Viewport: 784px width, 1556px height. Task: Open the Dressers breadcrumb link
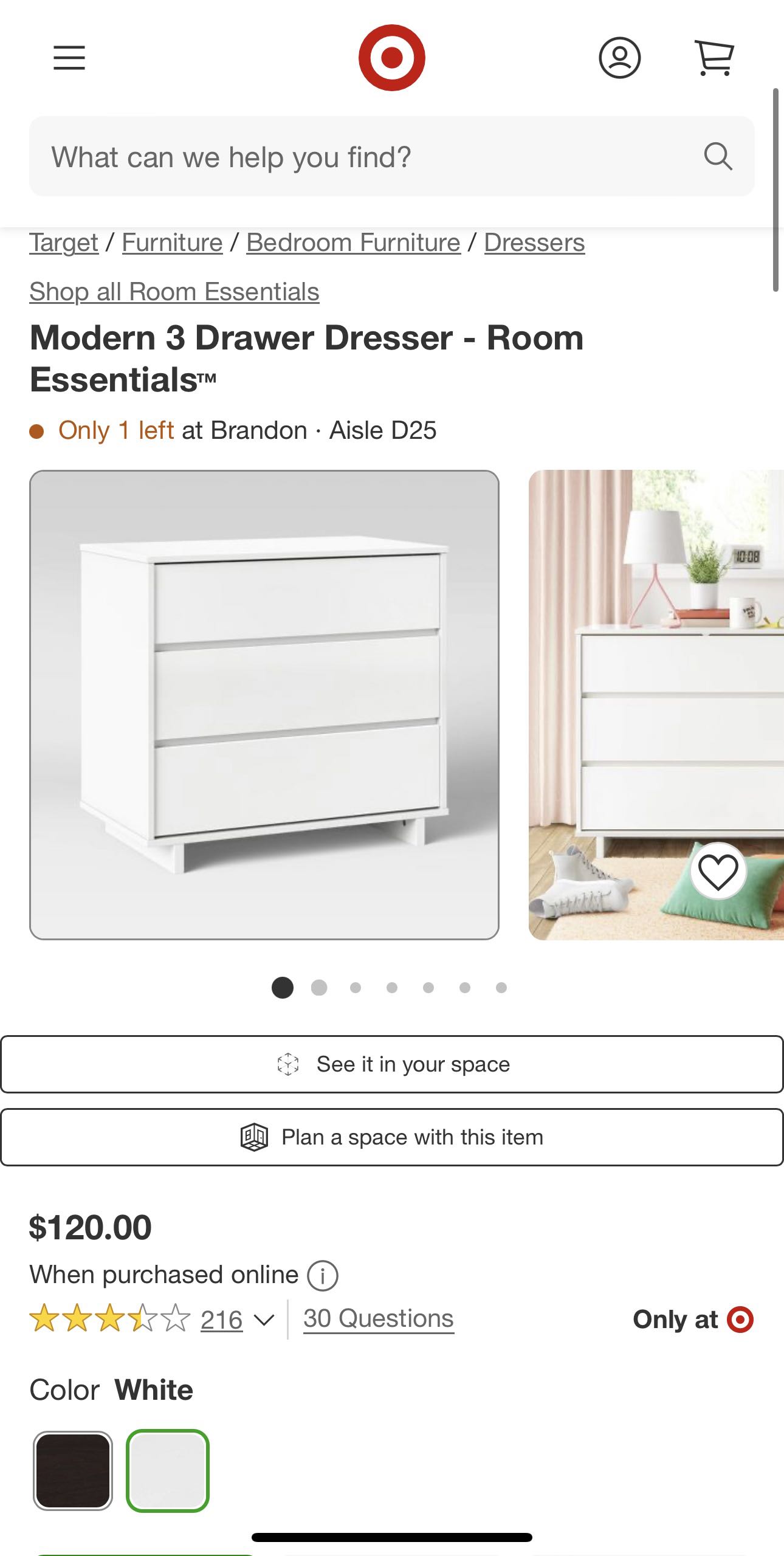click(534, 243)
